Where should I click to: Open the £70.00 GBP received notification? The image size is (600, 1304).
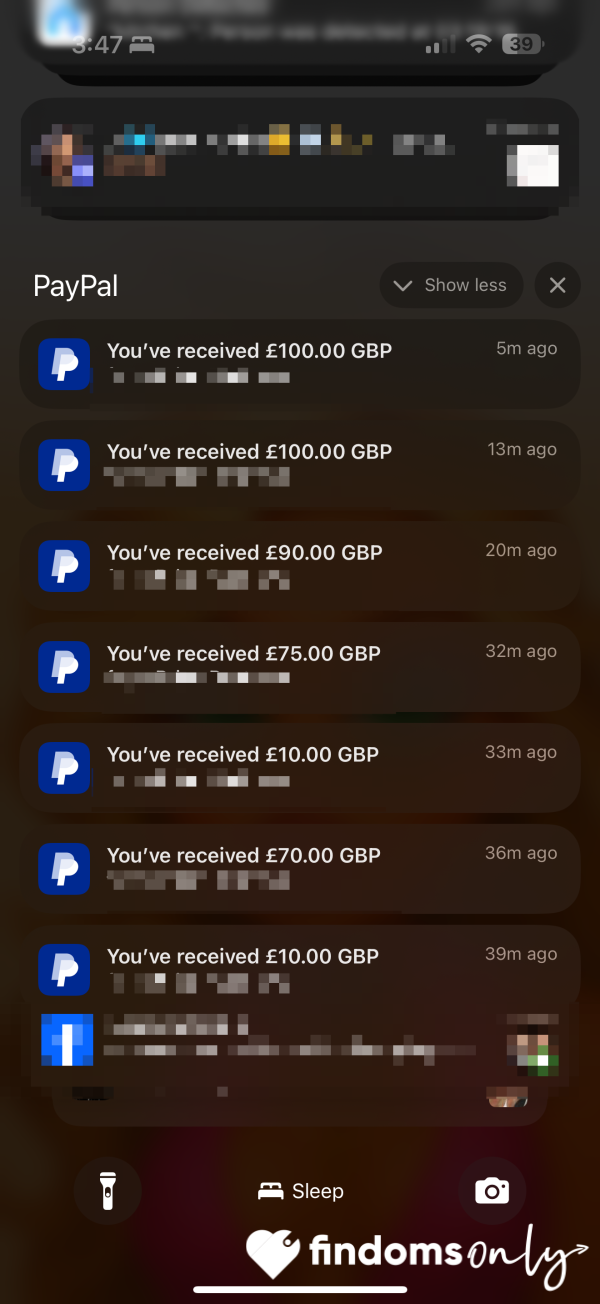tap(300, 868)
